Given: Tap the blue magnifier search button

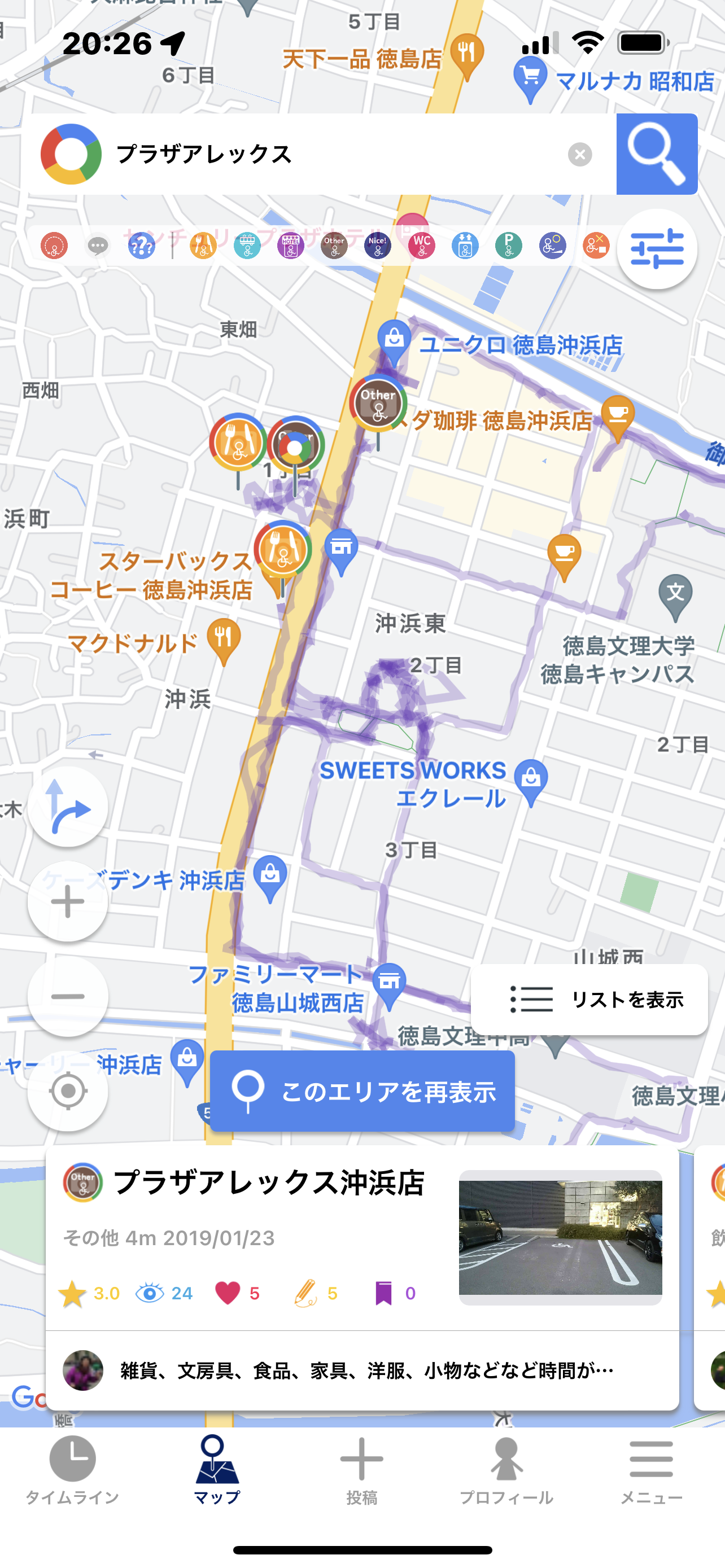Looking at the screenshot, I should (657, 154).
